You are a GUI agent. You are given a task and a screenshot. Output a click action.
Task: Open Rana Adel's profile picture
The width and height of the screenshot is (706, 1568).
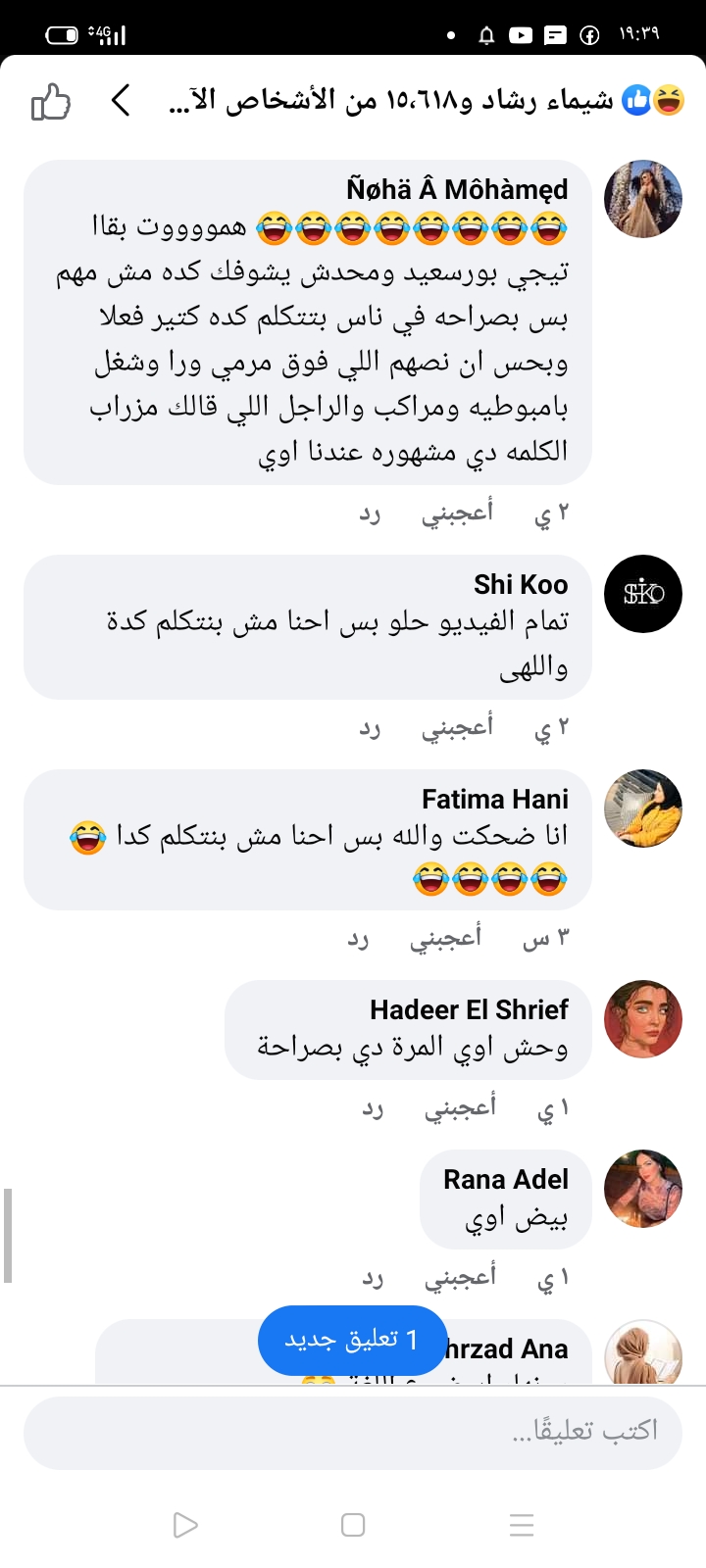point(642,1189)
